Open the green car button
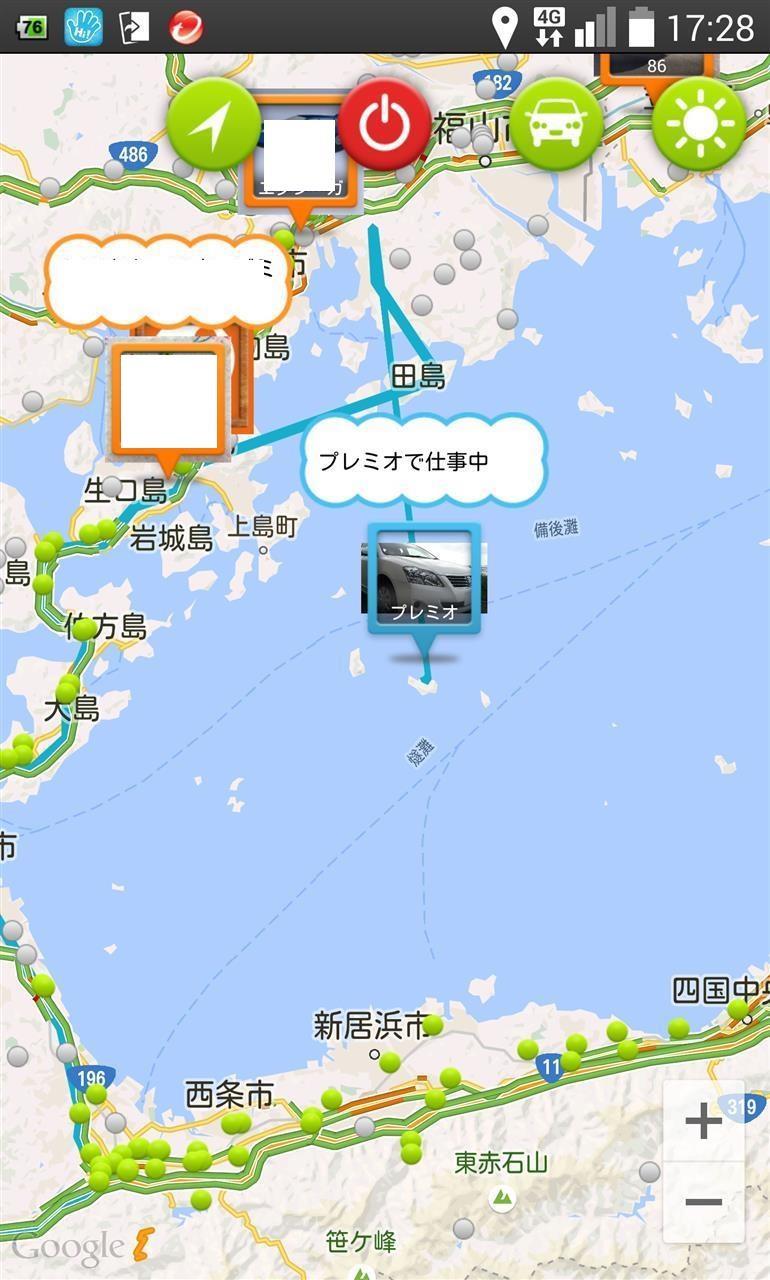The image size is (770, 1280). (555, 124)
